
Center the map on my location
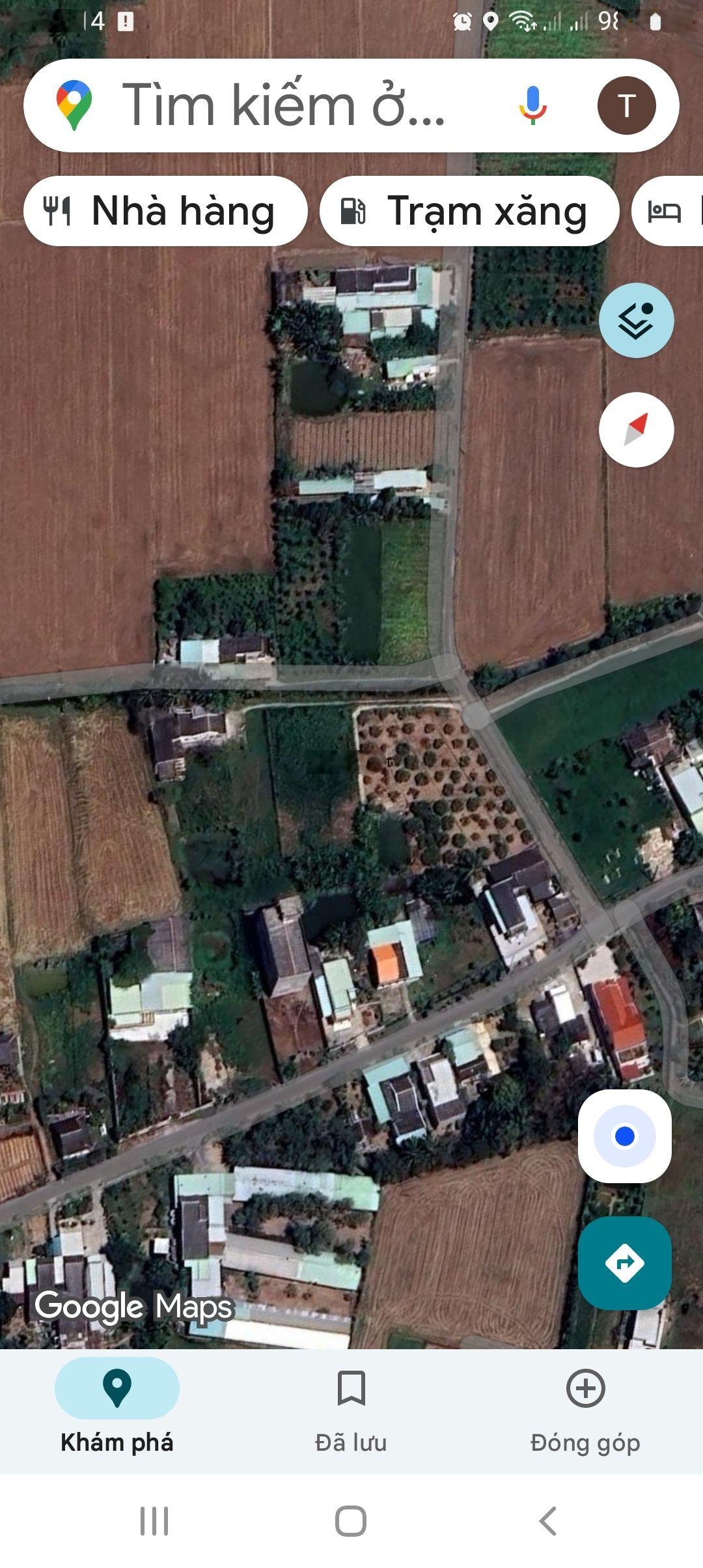point(624,1136)
